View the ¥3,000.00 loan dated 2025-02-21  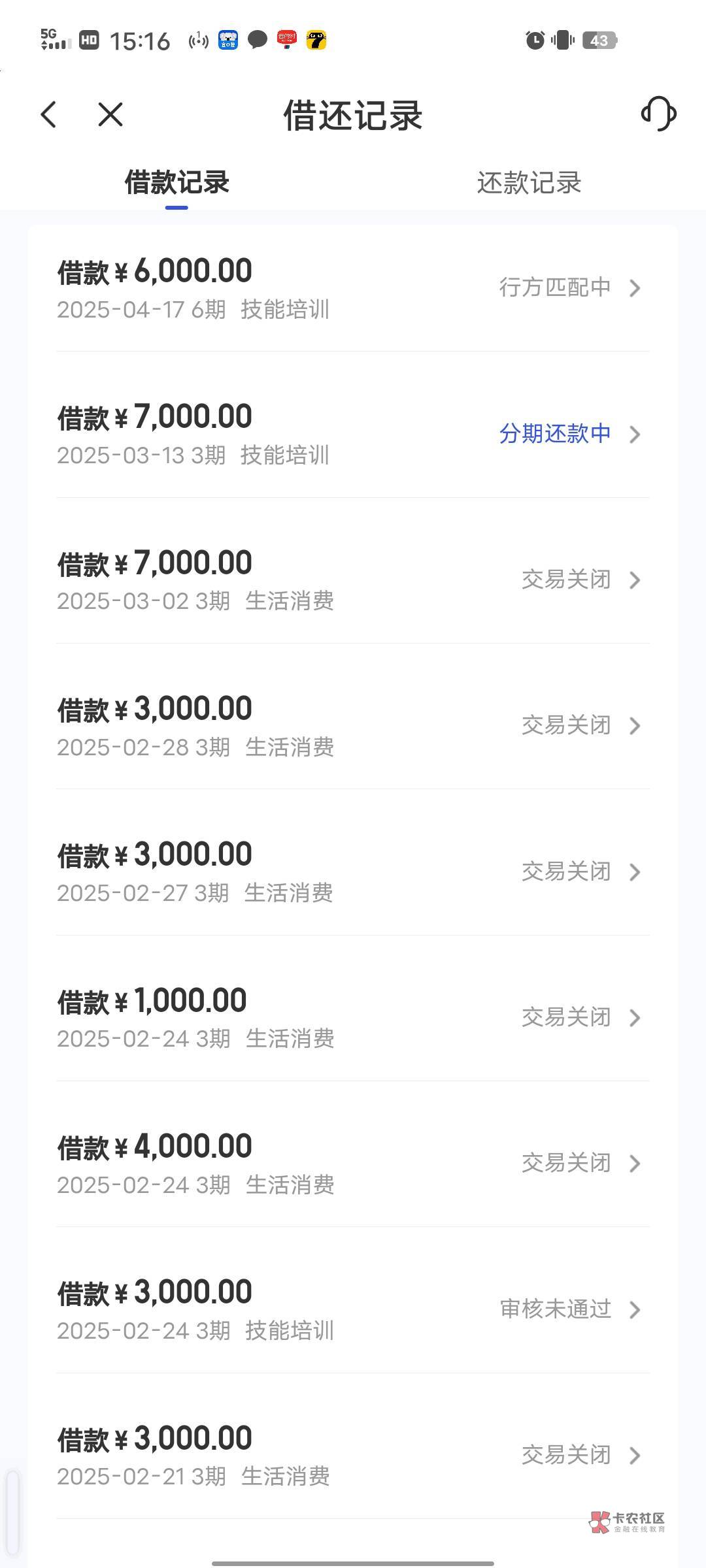coord(353,1455)
